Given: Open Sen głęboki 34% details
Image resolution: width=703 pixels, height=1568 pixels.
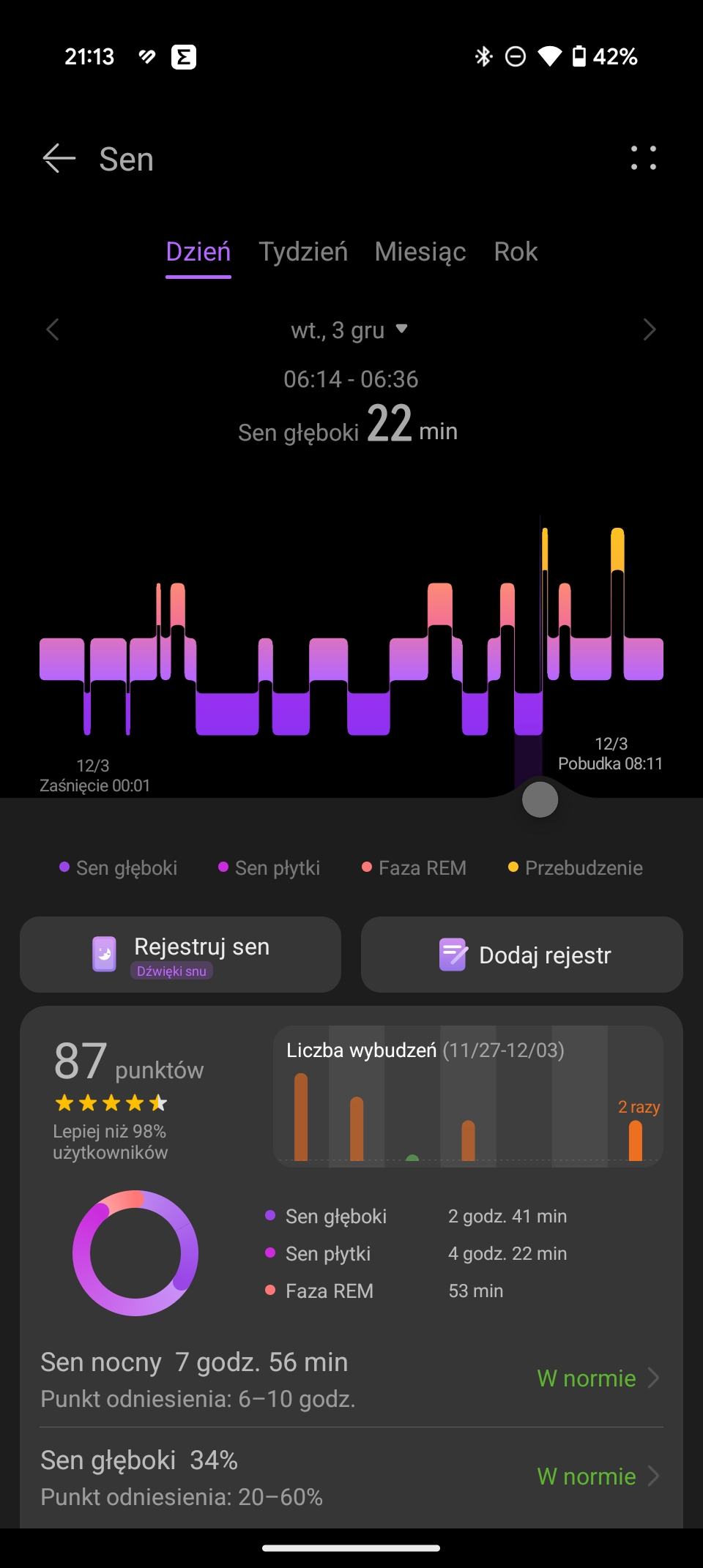Looking at the screenshot, I should pos(351,1477).
